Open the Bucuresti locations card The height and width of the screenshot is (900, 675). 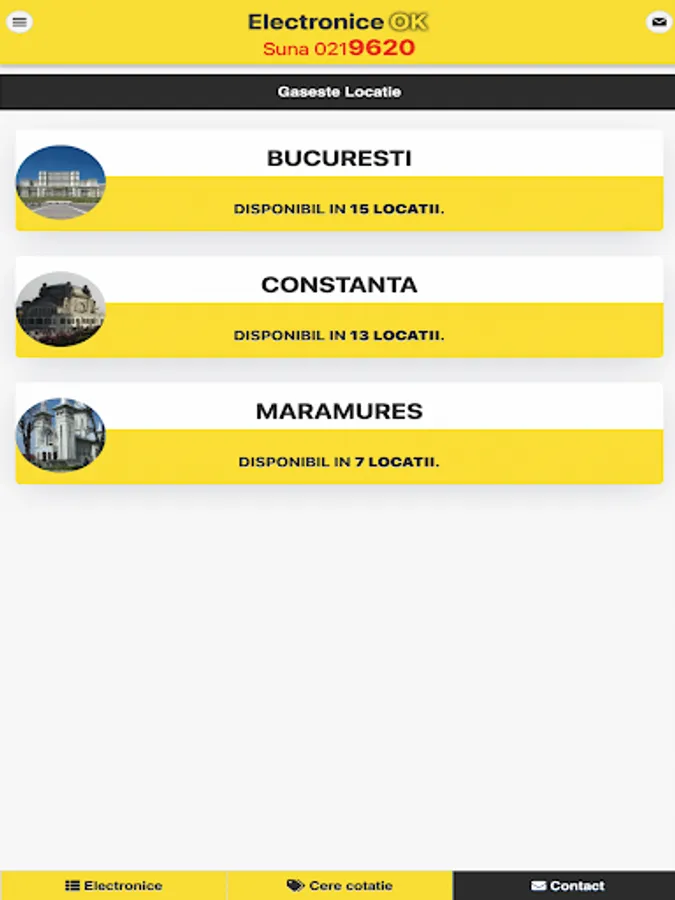[x=339, y=181]
